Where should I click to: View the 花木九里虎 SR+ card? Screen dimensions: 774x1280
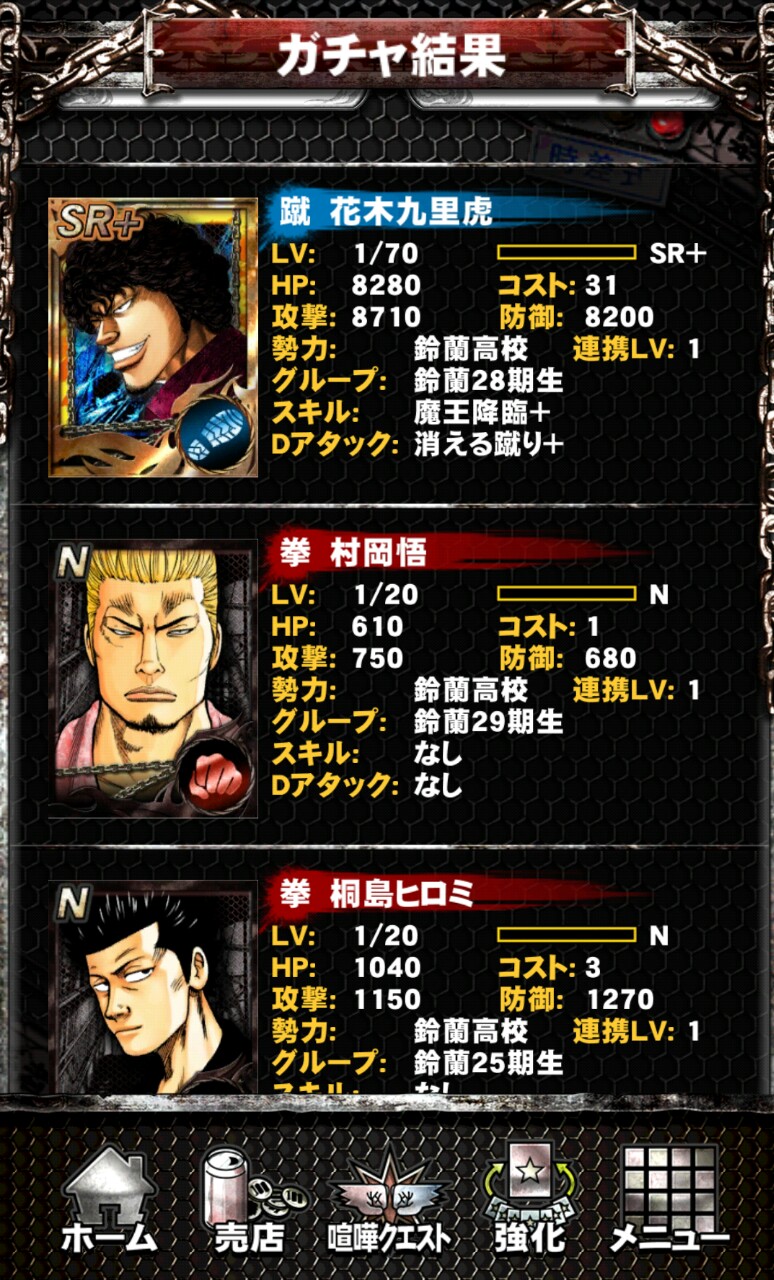(x=153, y=337)
